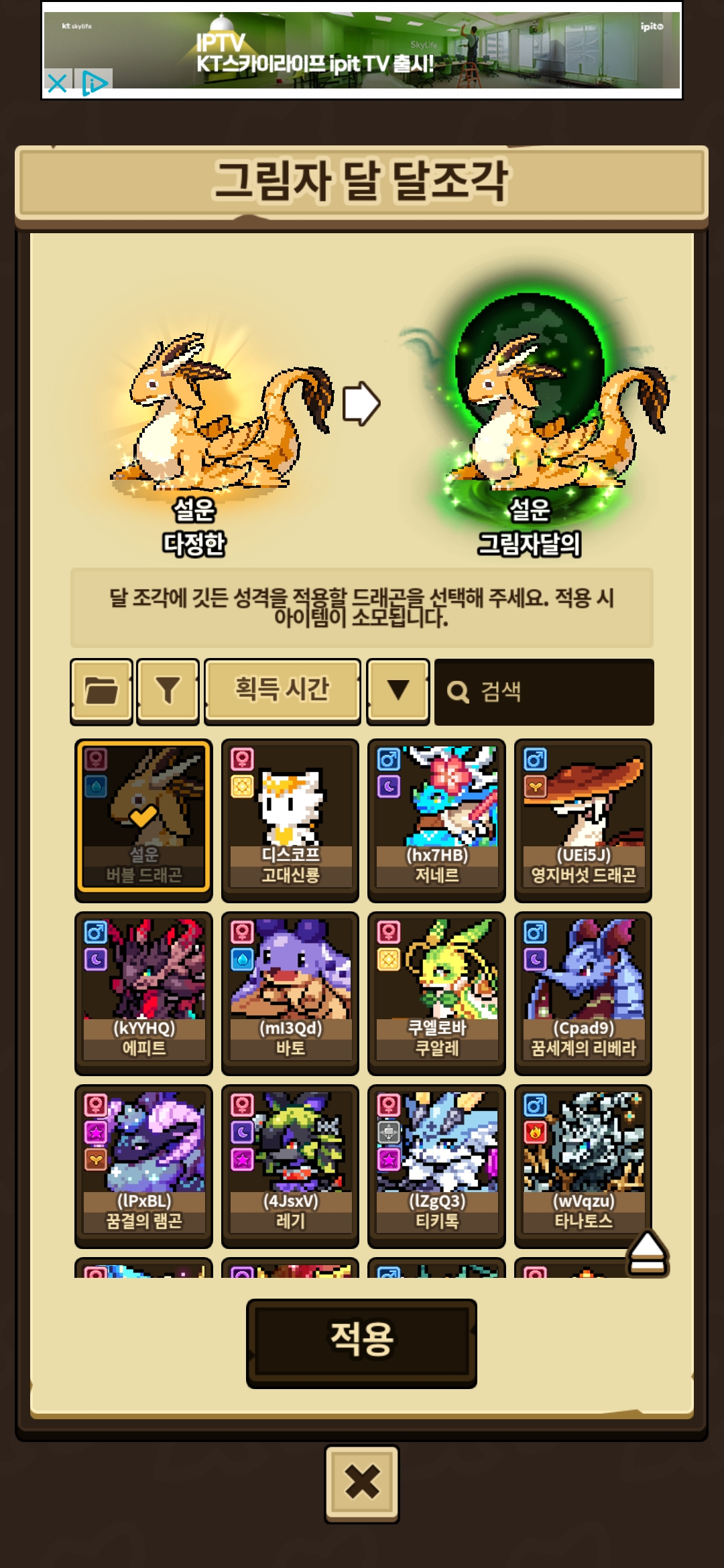Select the 쿠엘로바 쿠알레 card
724x1568 pixels.
436,992
